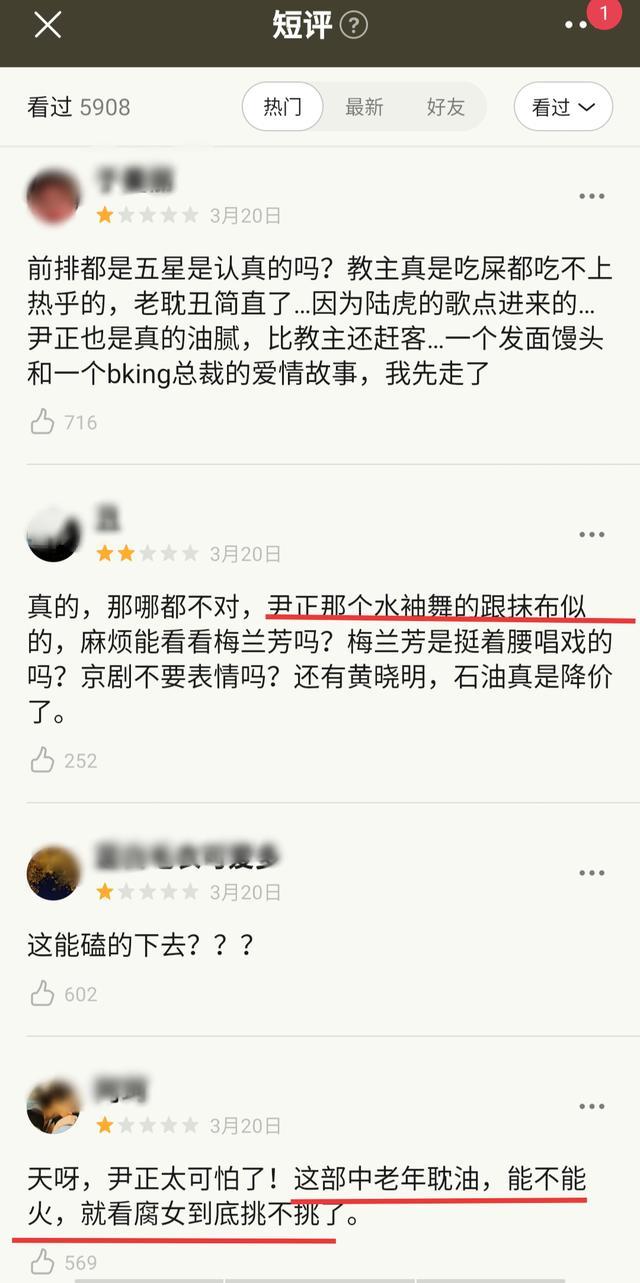
Task: Open the help icon beside 短评
Action: click(x=354, y=26)
